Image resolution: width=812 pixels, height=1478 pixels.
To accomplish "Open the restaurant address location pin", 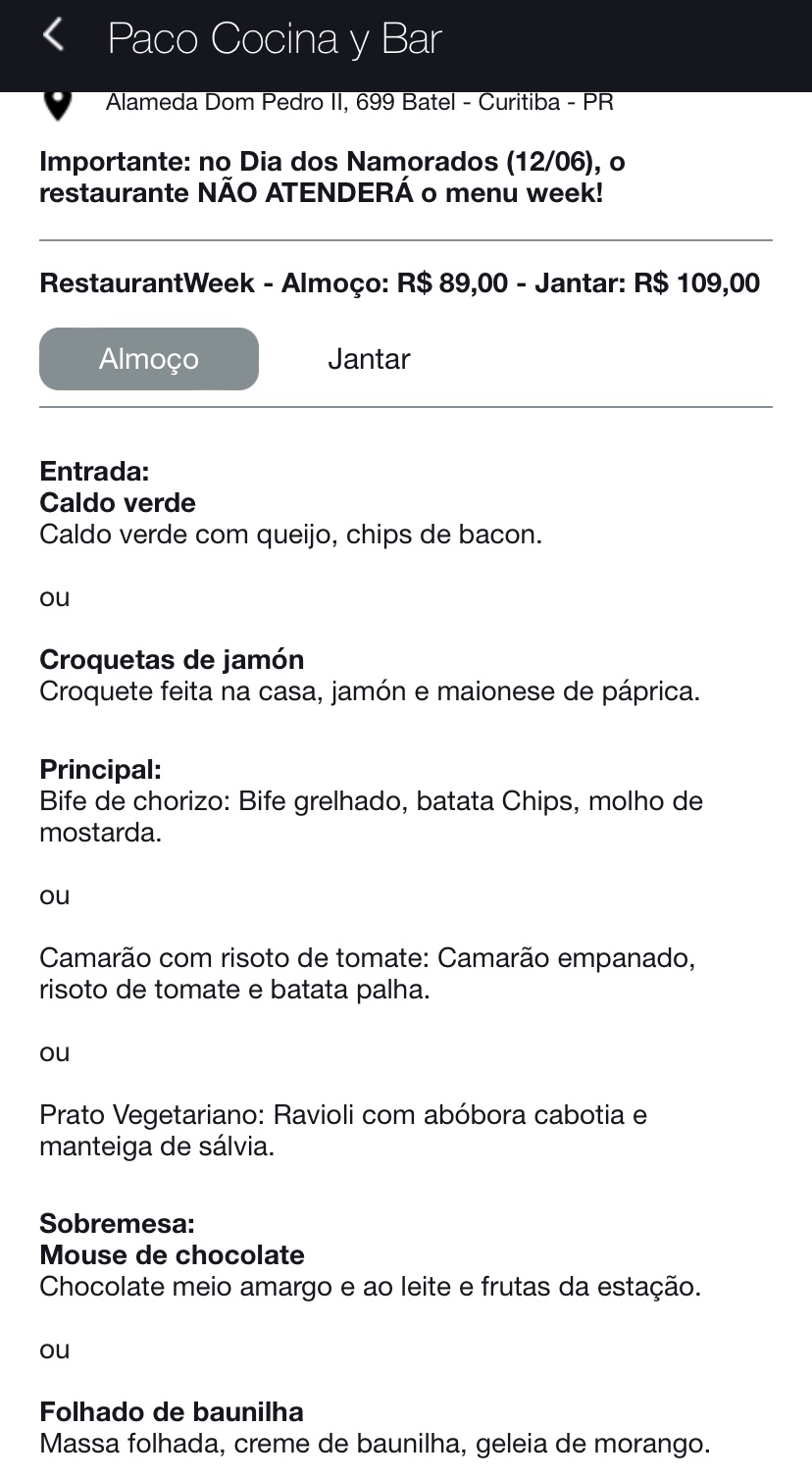I will click(59, 104).
